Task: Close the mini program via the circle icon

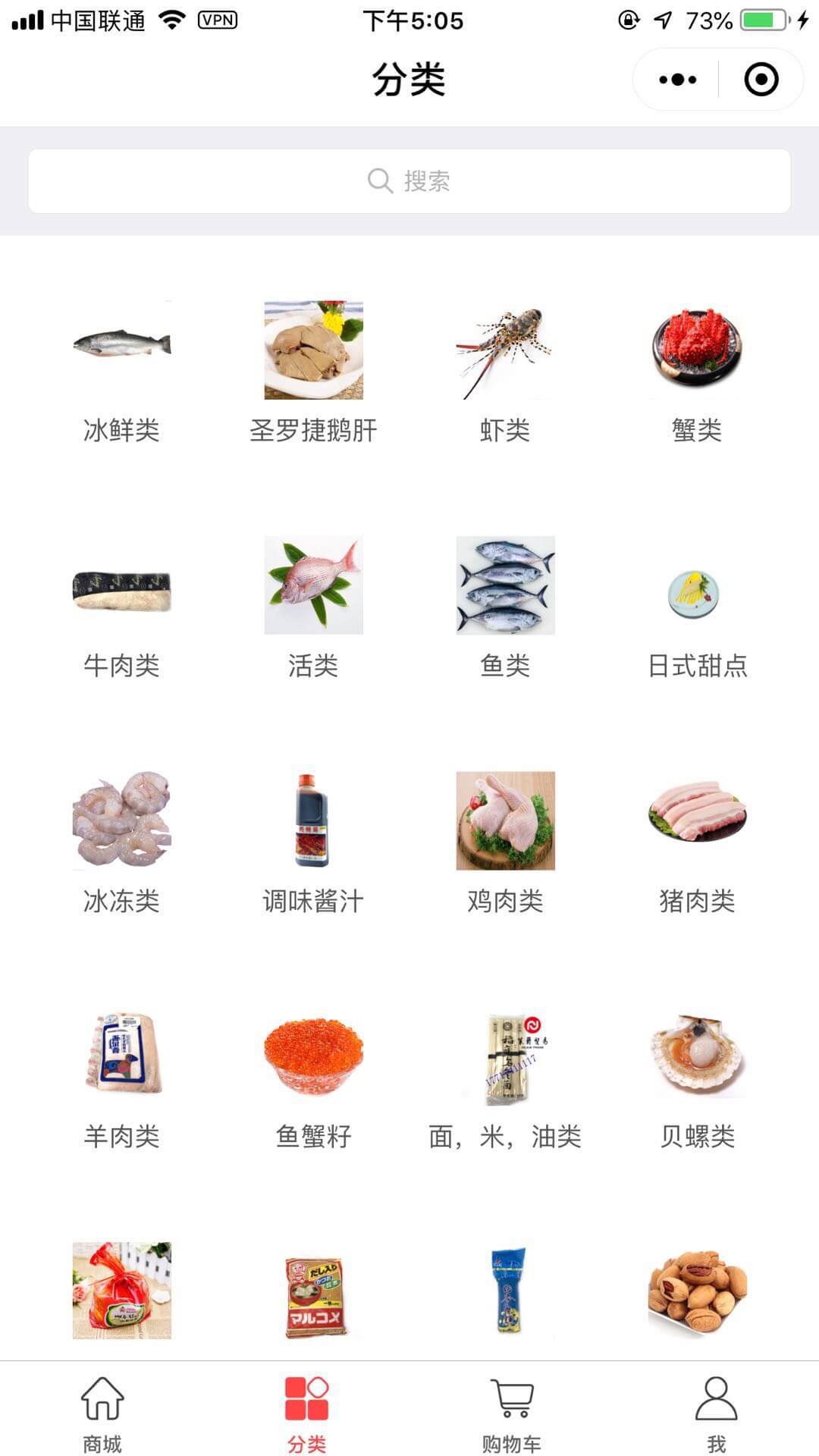Action: 761,80
